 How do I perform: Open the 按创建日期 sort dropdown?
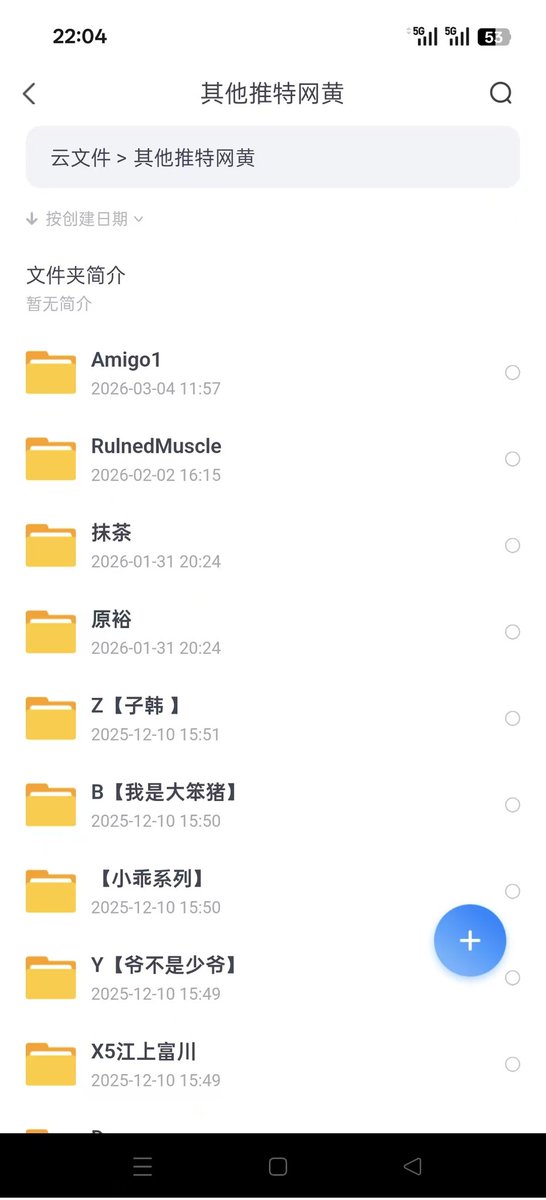click(x=85, y=219)
